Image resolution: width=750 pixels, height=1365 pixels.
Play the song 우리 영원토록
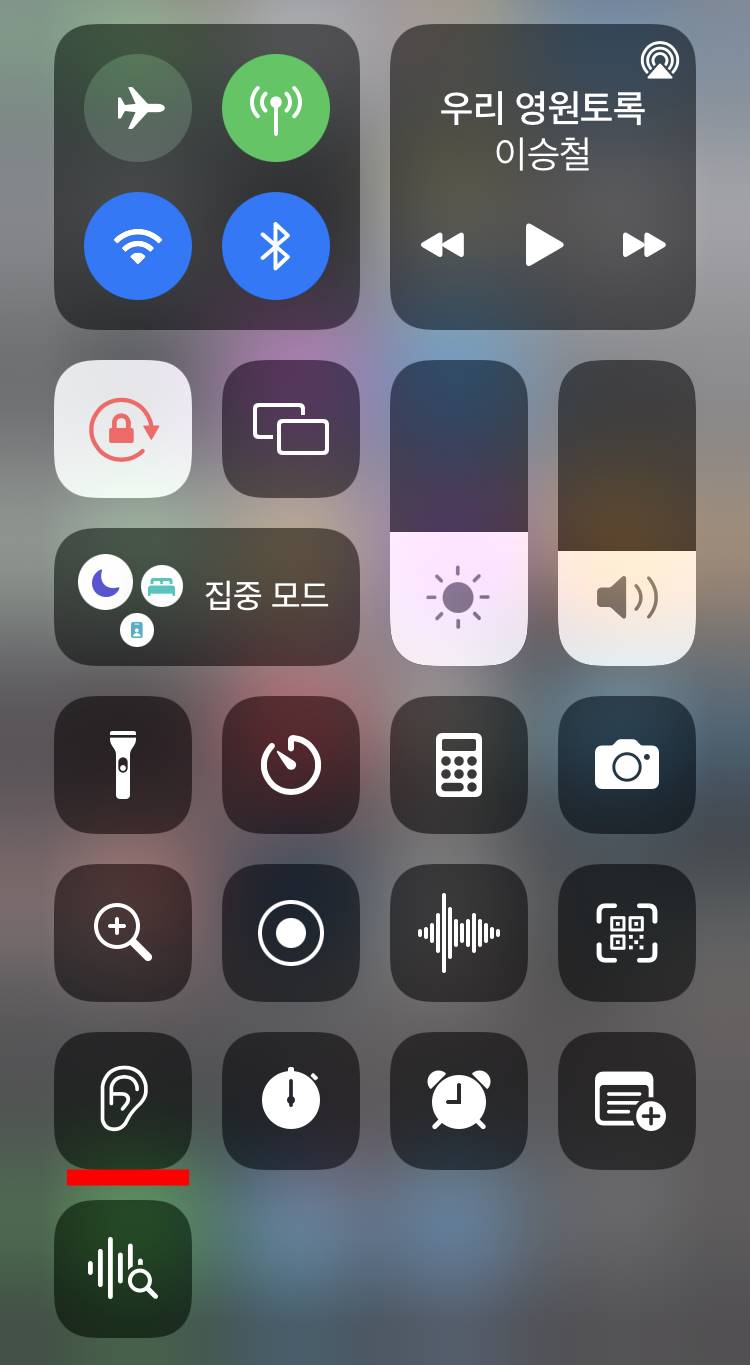point(544,244)
